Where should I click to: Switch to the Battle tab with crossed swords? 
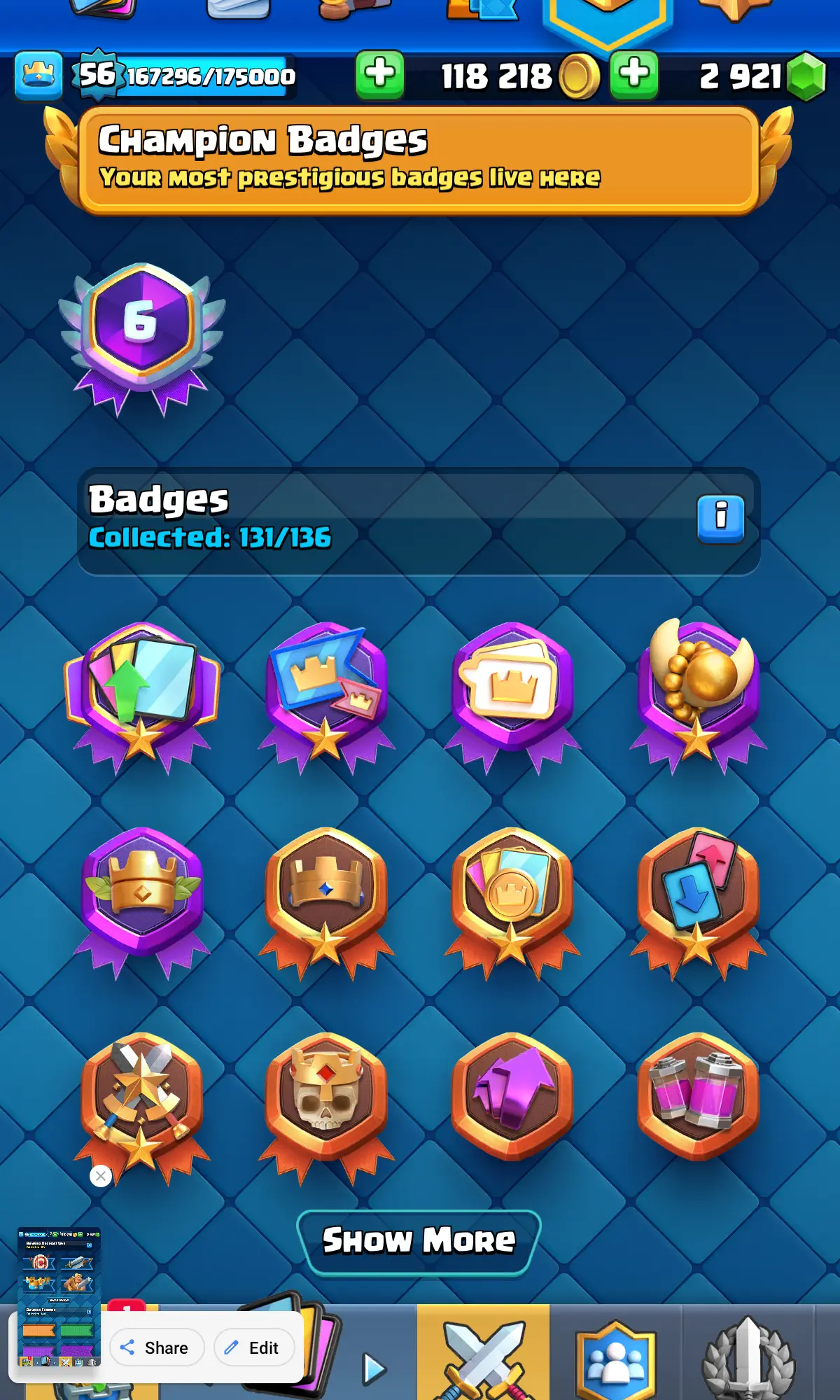[x=483, y=1354]
